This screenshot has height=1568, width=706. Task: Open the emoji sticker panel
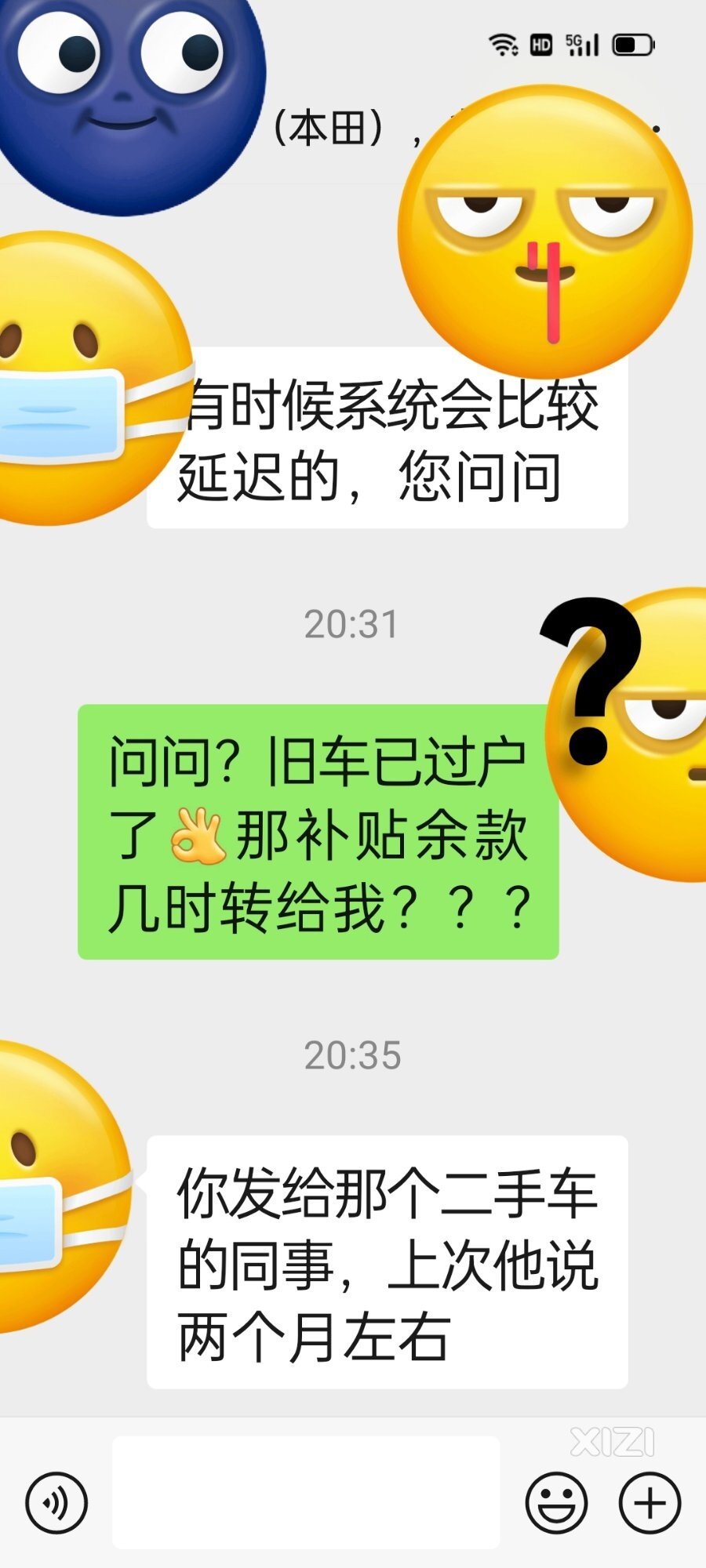[556, 1502]
